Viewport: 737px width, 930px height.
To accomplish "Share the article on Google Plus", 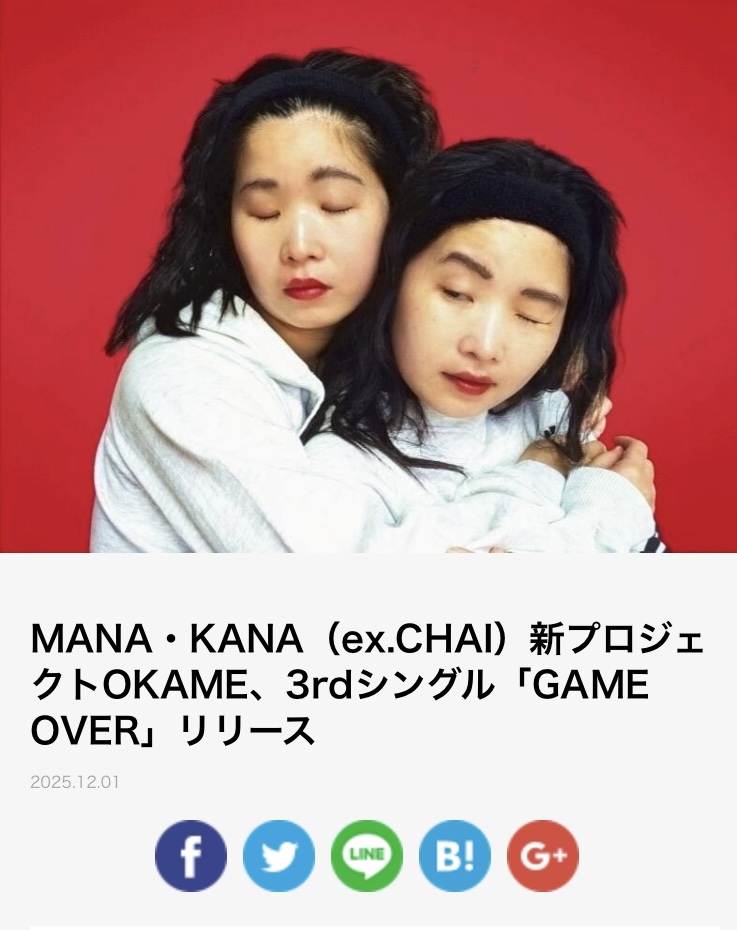I will coord(543,856).
